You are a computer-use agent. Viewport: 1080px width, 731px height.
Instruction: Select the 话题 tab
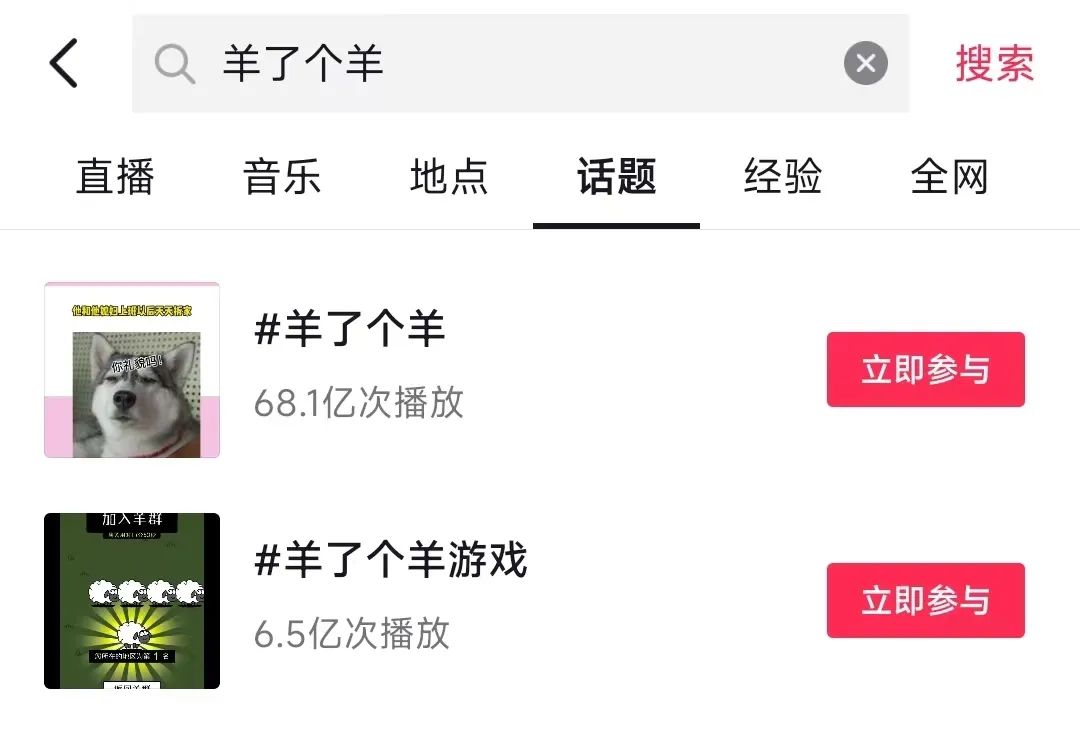pos(616,178)
